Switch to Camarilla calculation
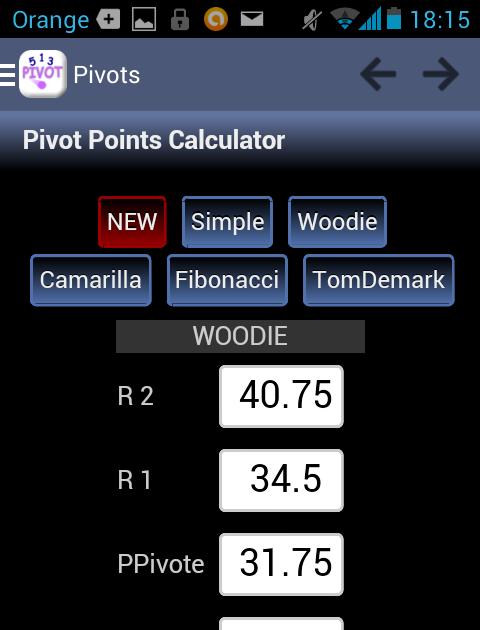Screen dimensions: 480x630 91,280
